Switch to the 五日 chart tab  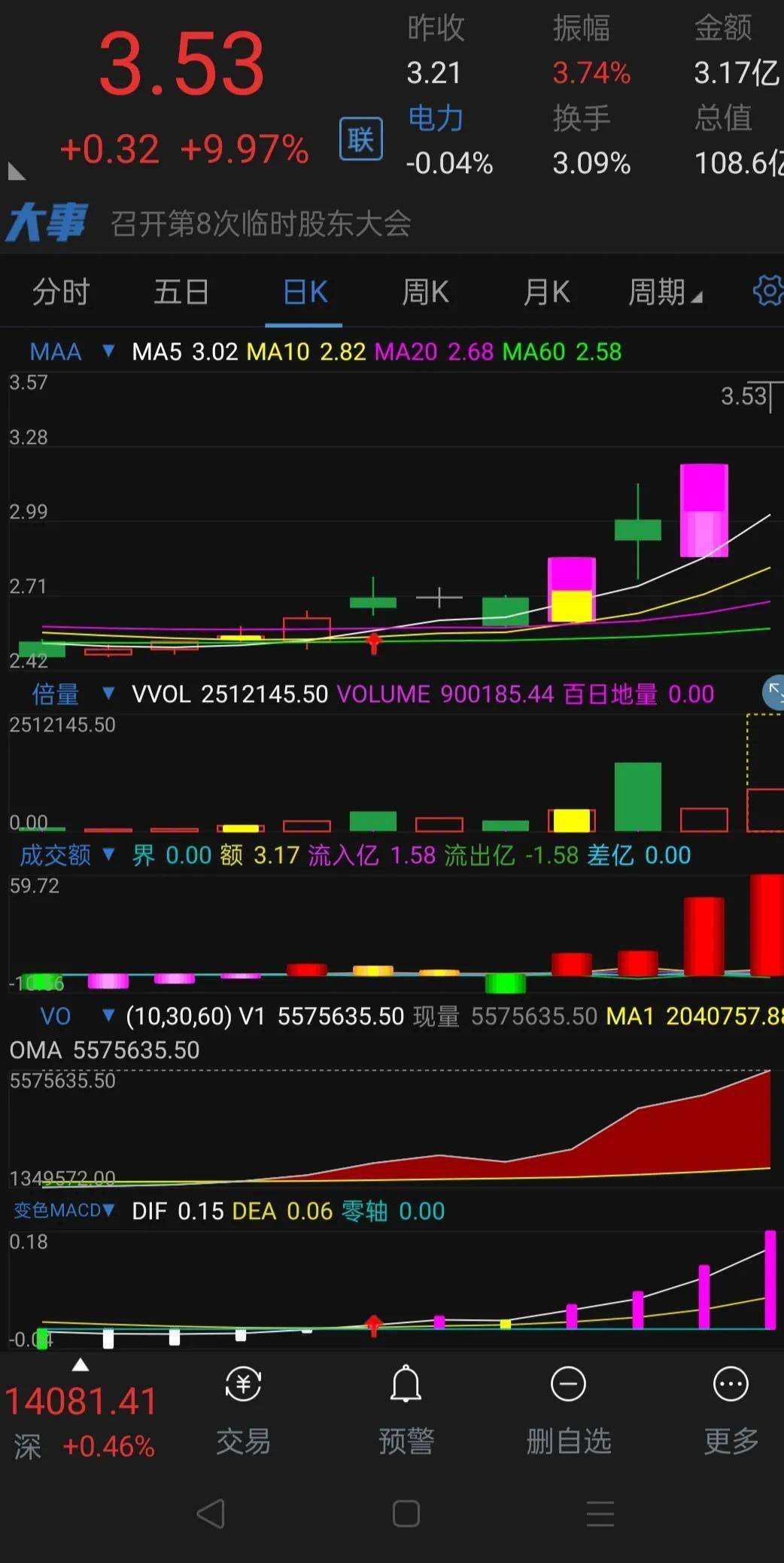click(x=181, y=291)
